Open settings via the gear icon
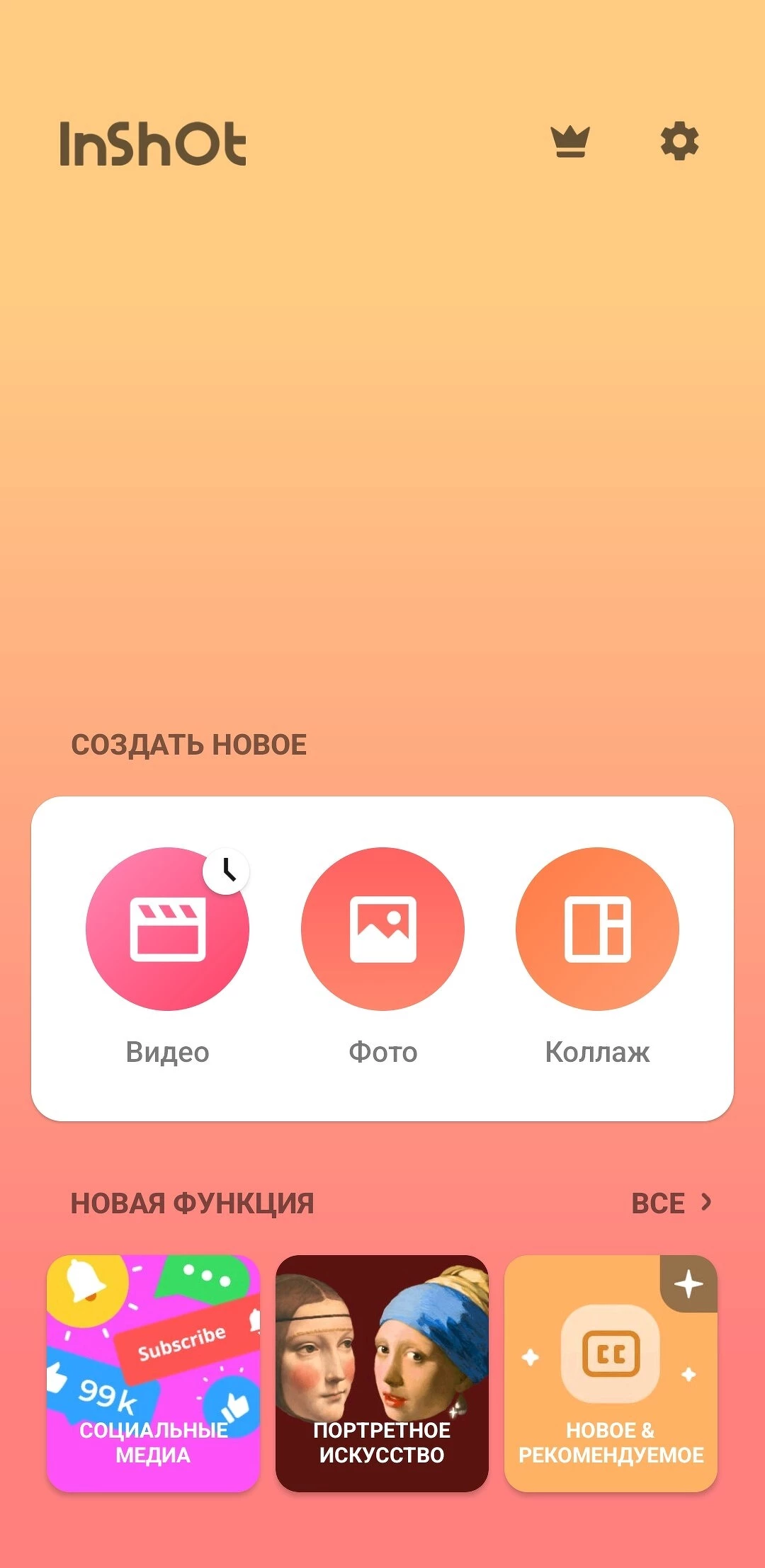 679,142
